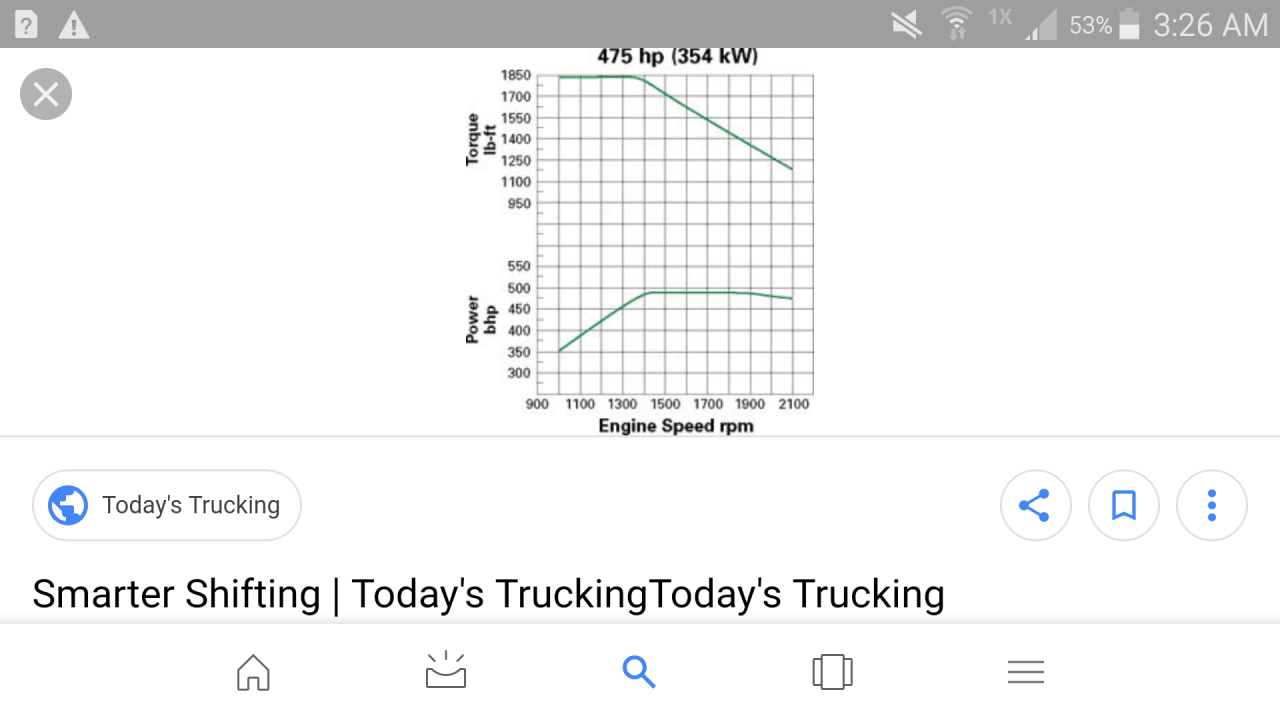Open the updates inbox tab
1280x720 pixels.
[446, 672]
